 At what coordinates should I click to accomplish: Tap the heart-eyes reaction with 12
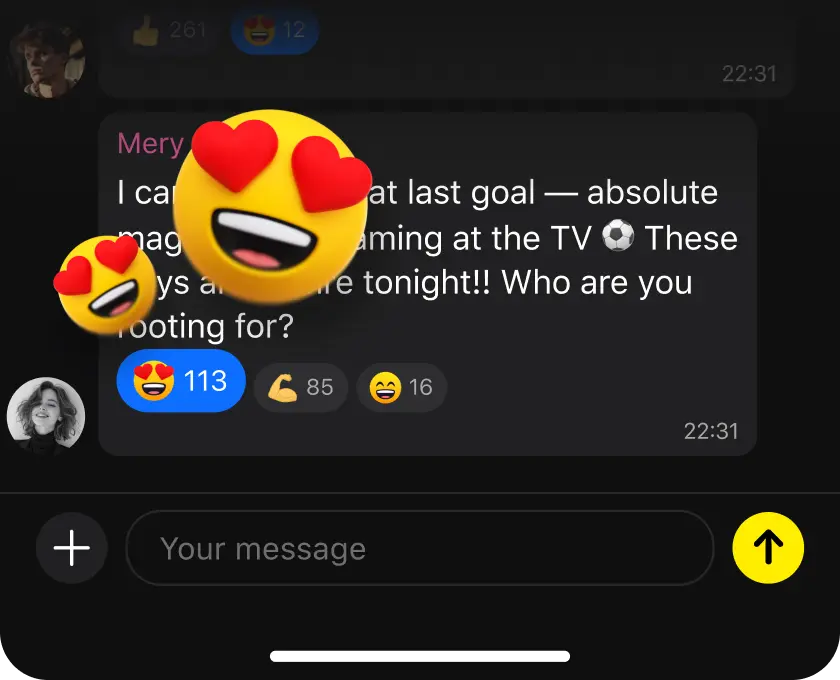tap(274, 30)
